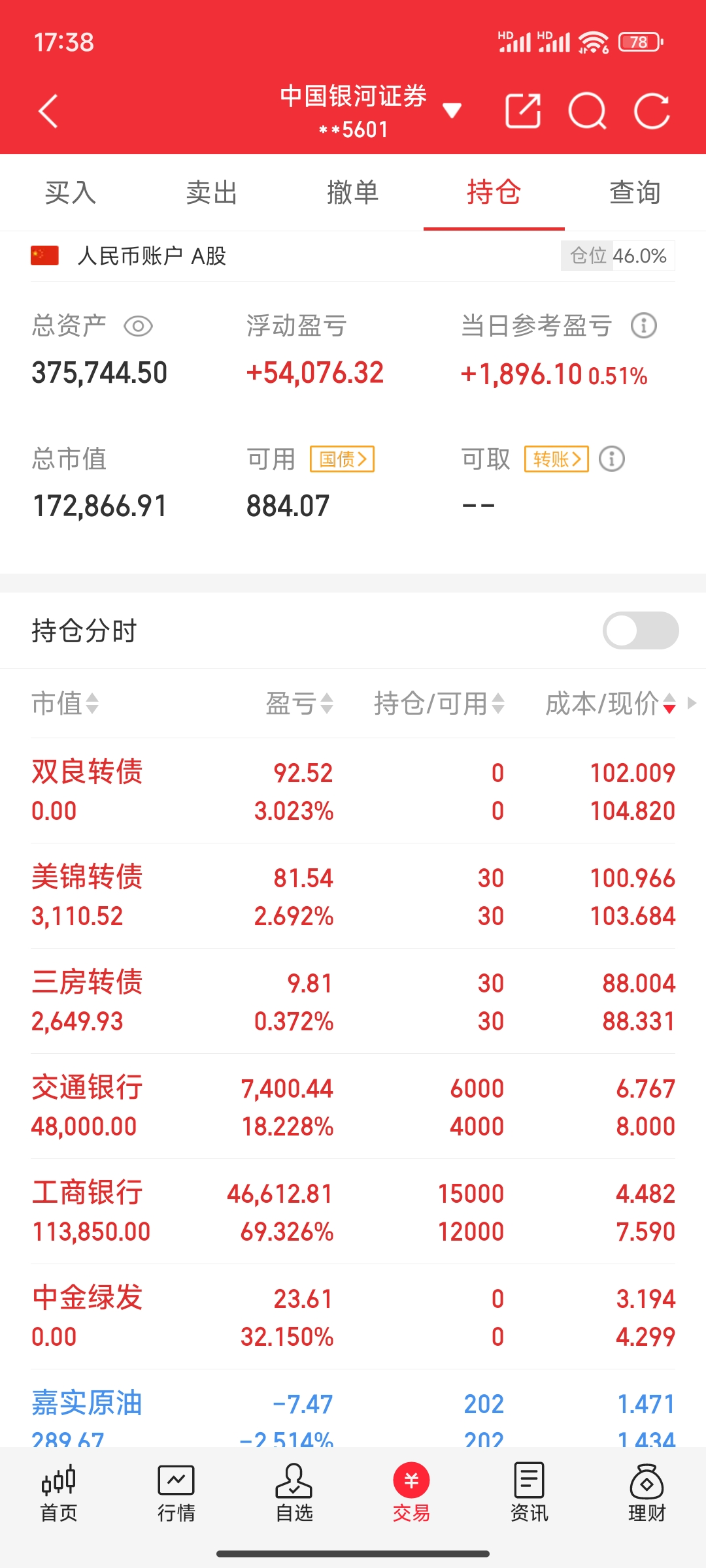Open info for 当日参考盈亏

coord(643,325)
